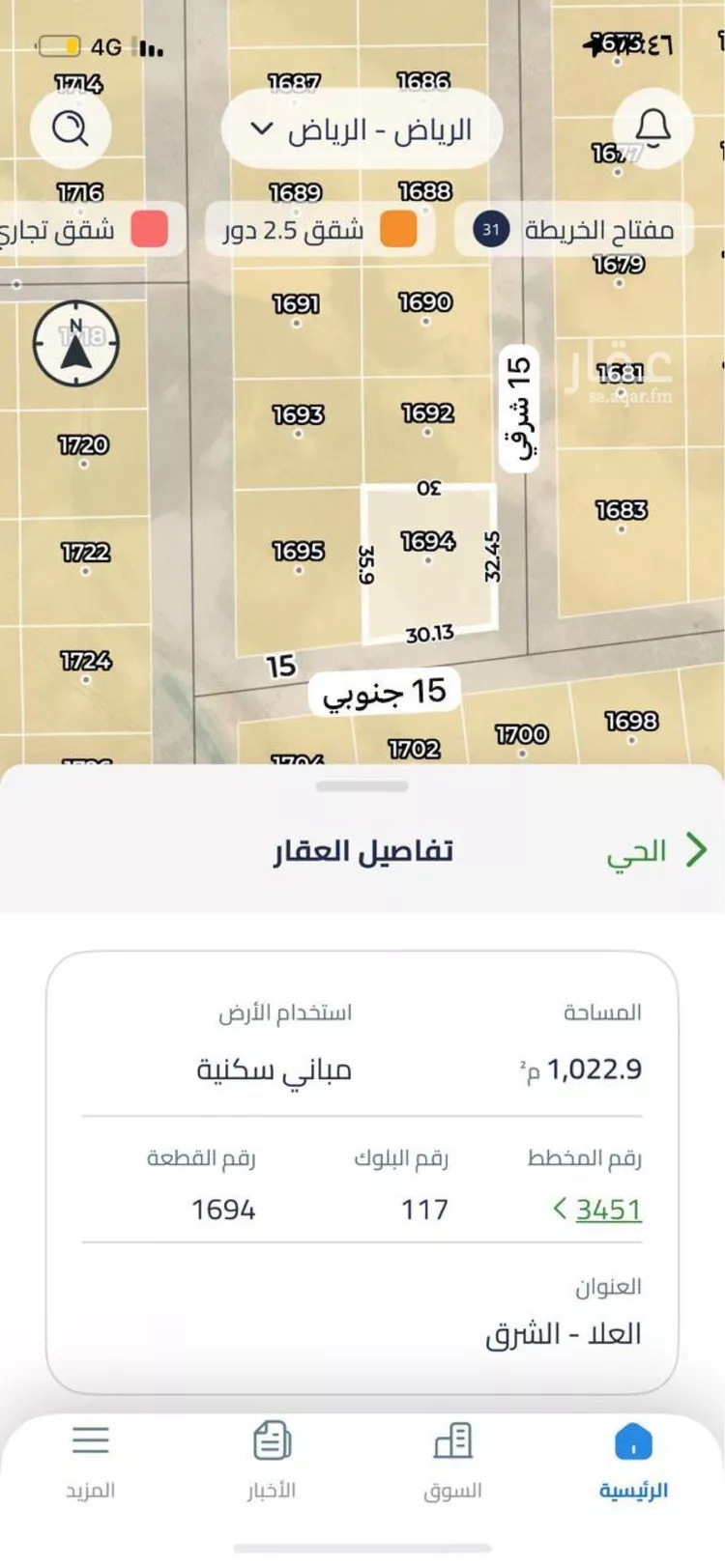The image size is (725, 1568).
Task: Select the orange شقق 2.5 دور color swatch
Action: [398, 230]
